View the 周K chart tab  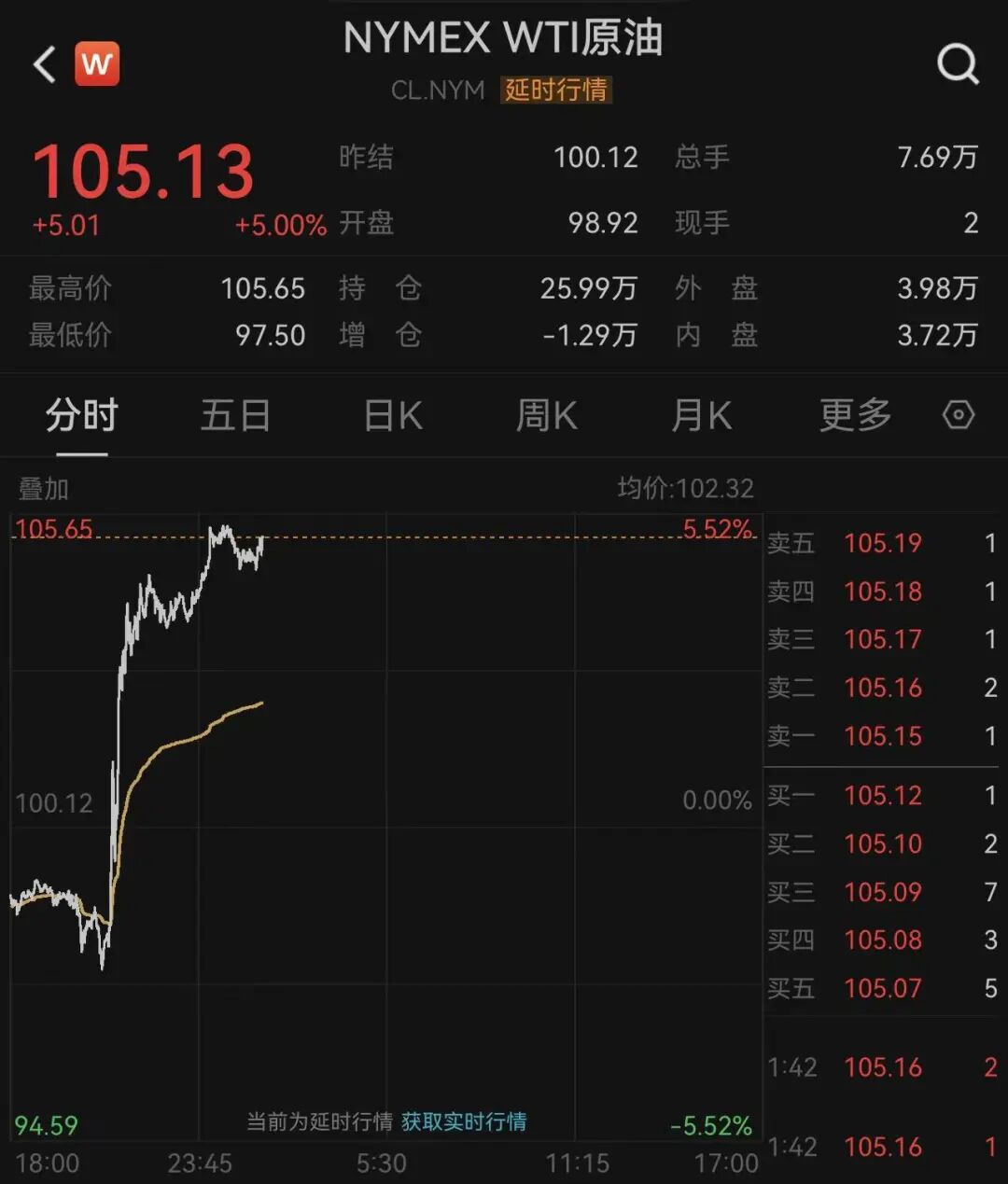click(x=547, y=416)
